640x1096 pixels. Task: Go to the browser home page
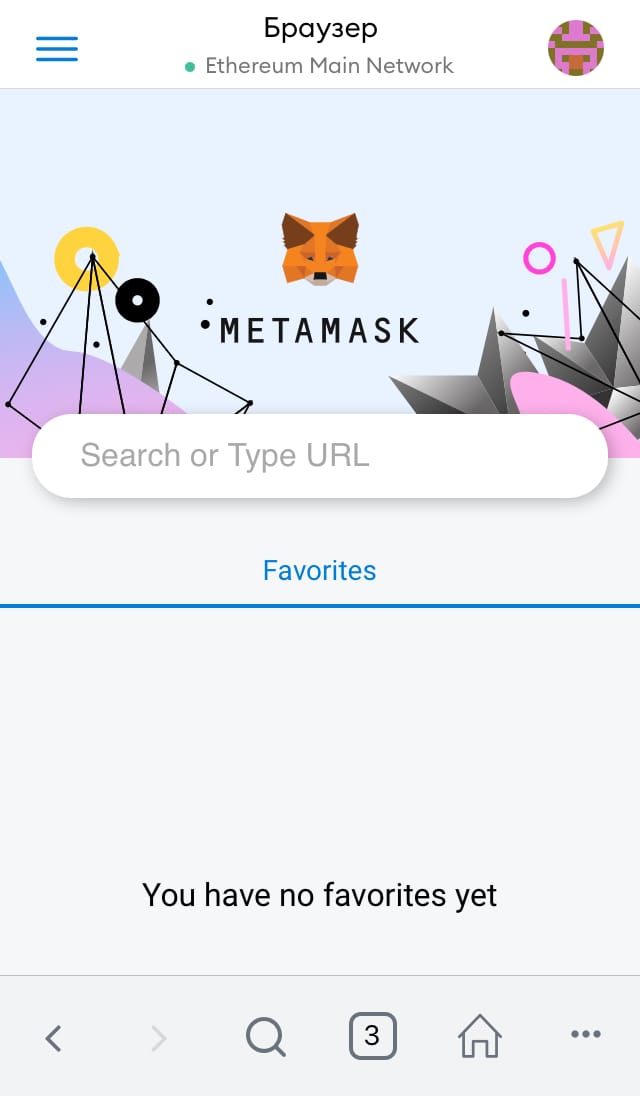click(479, 1036)
